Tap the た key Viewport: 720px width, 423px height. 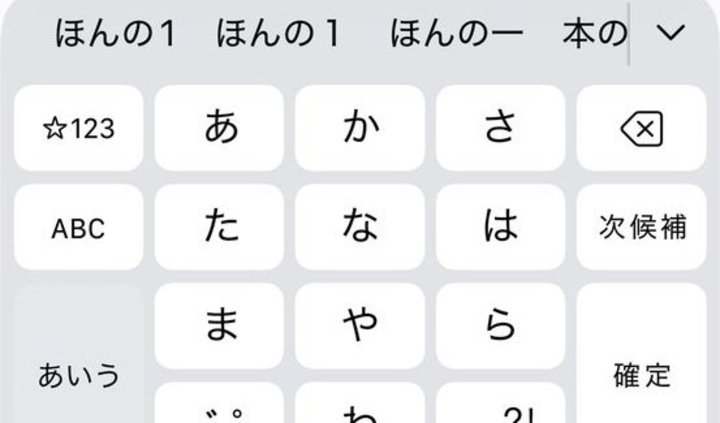(x=219, y=227)
